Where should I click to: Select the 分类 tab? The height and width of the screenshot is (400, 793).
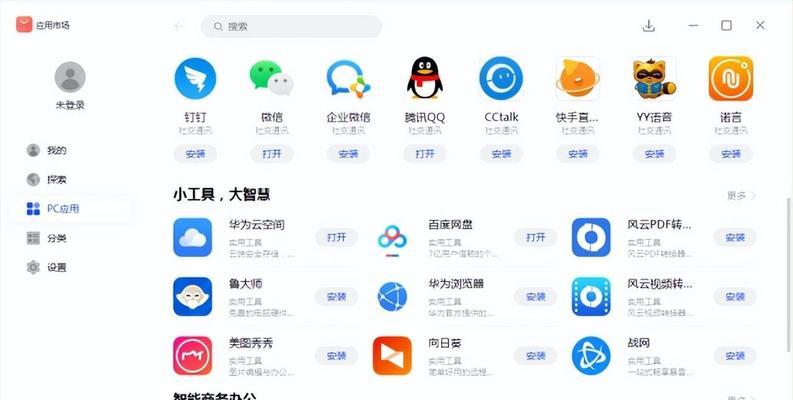tap(56, 238)
